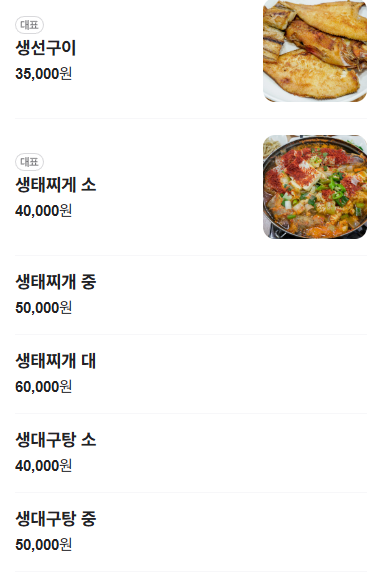
Task: Open the 생선구이 grilled fish photo
Action: pyautogui.click(x=315, y=50)
